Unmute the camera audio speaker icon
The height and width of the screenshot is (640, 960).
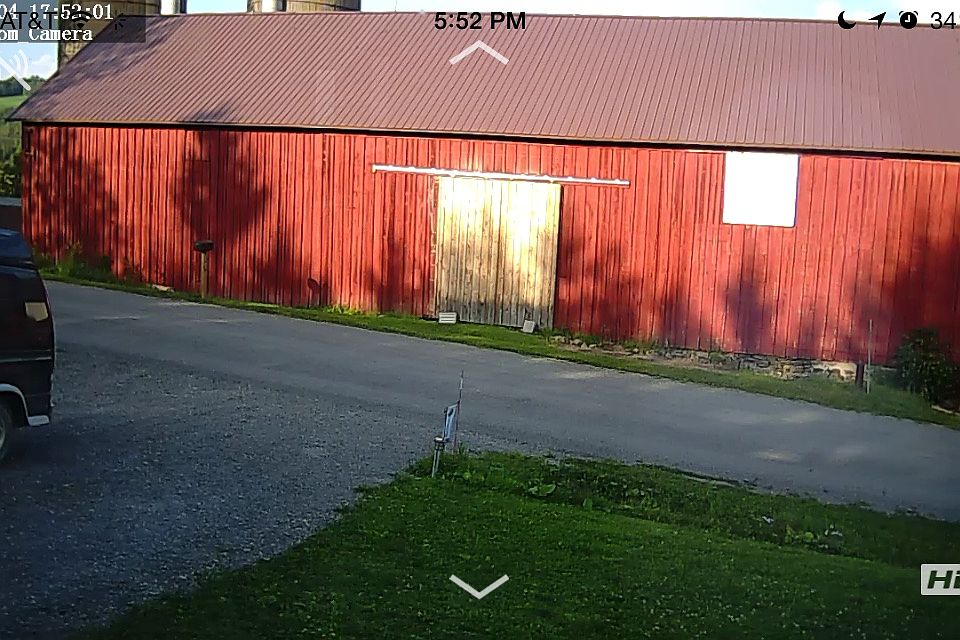pyautogui.click(x=14, y=68)
